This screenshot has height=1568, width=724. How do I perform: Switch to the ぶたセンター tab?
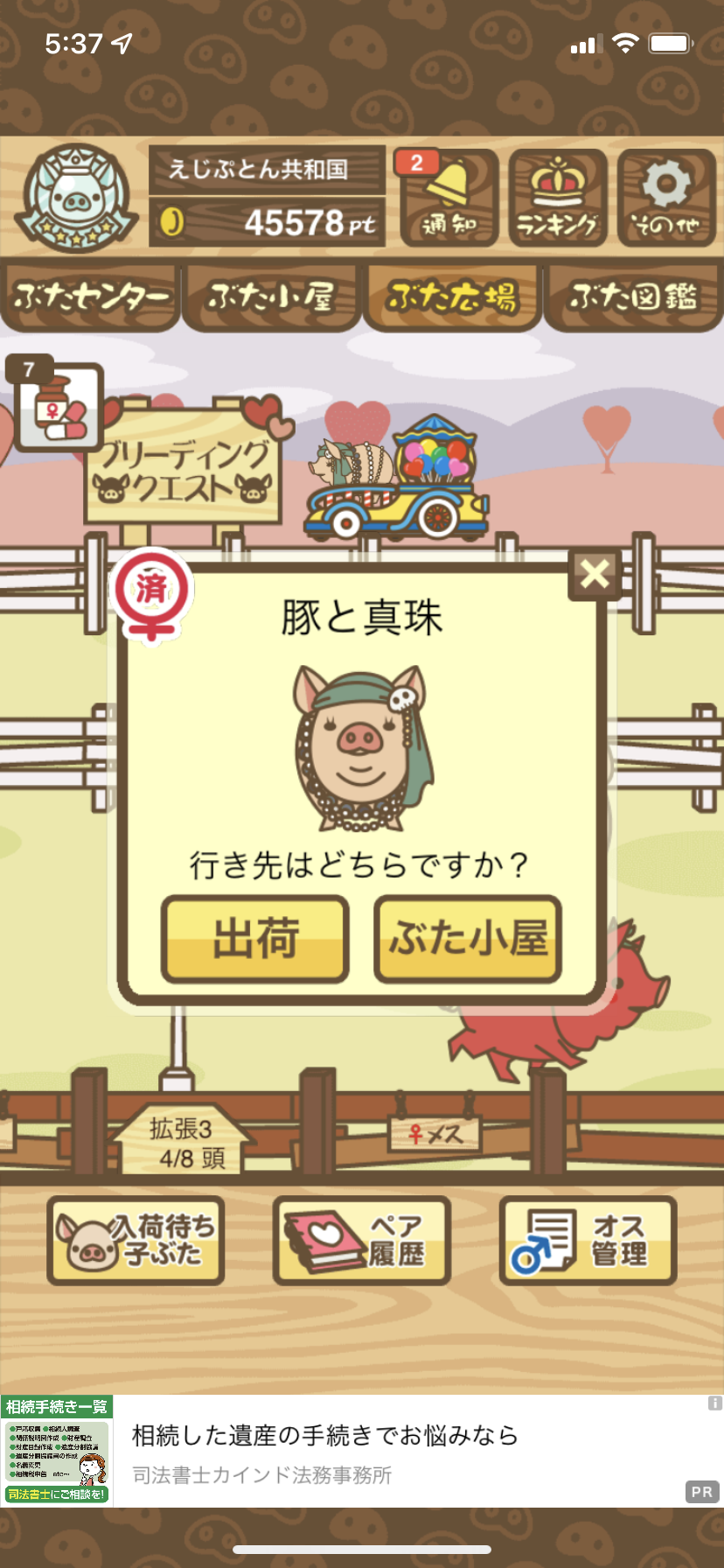point(90,297)
